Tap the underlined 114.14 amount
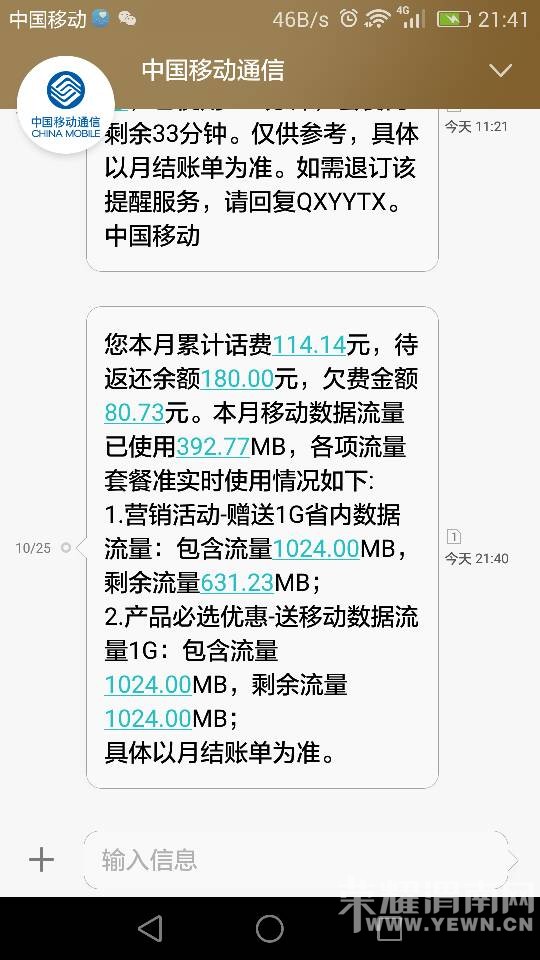This screenshot has width=540, height=960. [309, 345]
